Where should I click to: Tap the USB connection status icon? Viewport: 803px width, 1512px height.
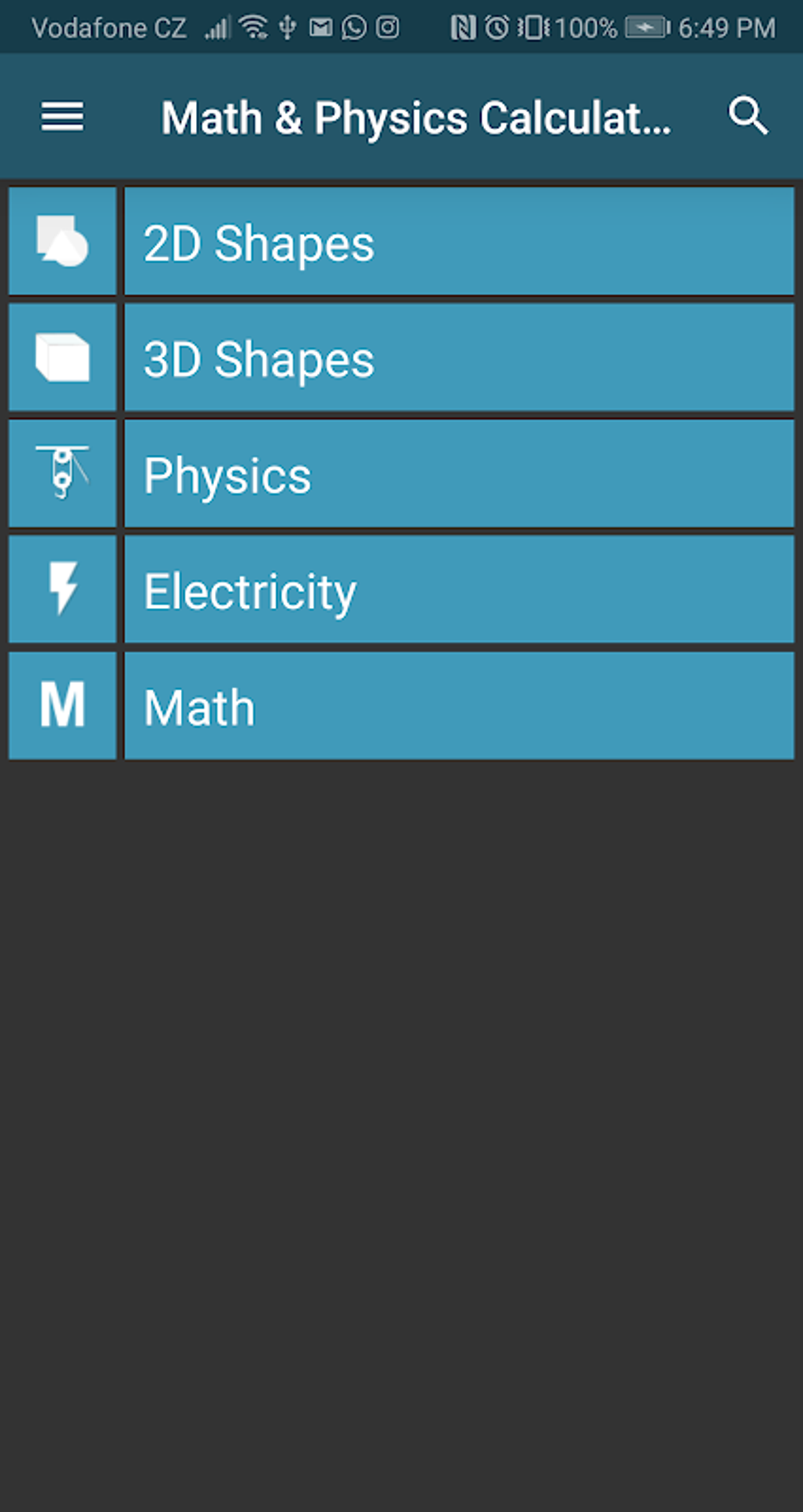[286, 26]
